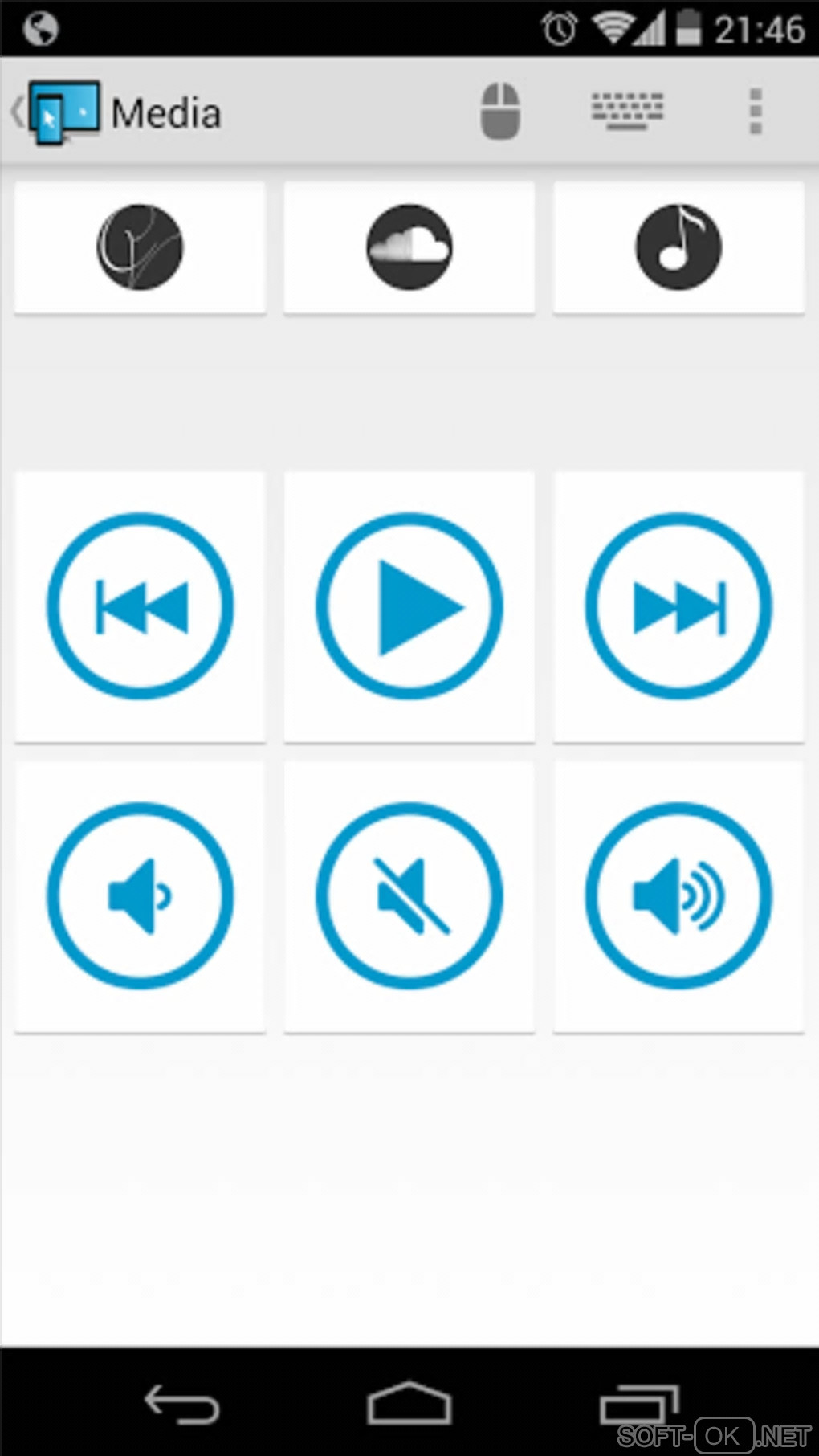The width and height of the screenshot is (819, 1456).
Task: Select the first dark circular media tile
Action: click(x=141, y=247)
